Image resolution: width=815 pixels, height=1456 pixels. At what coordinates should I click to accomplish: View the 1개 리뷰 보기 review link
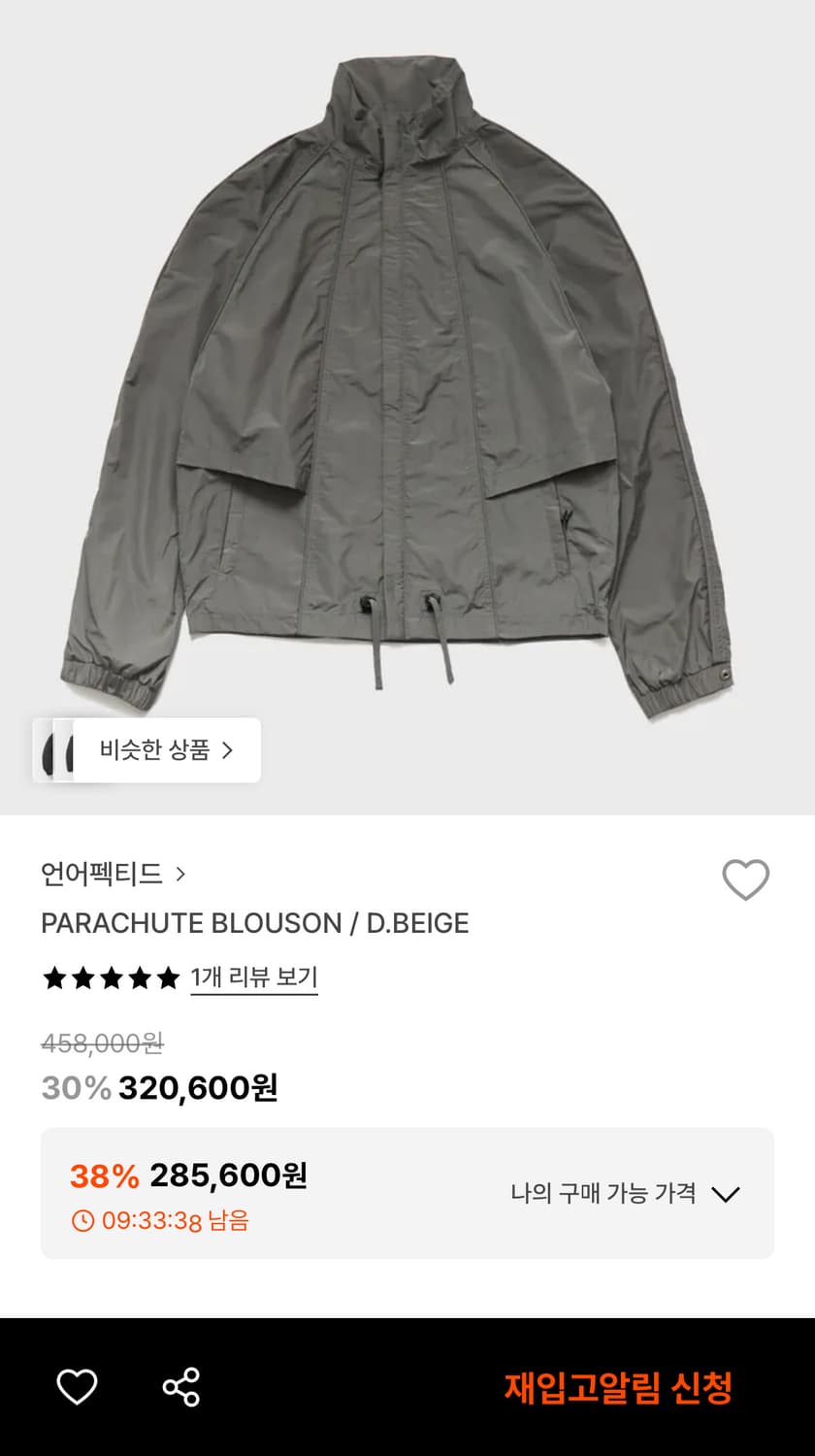click(x=254, y=977)
